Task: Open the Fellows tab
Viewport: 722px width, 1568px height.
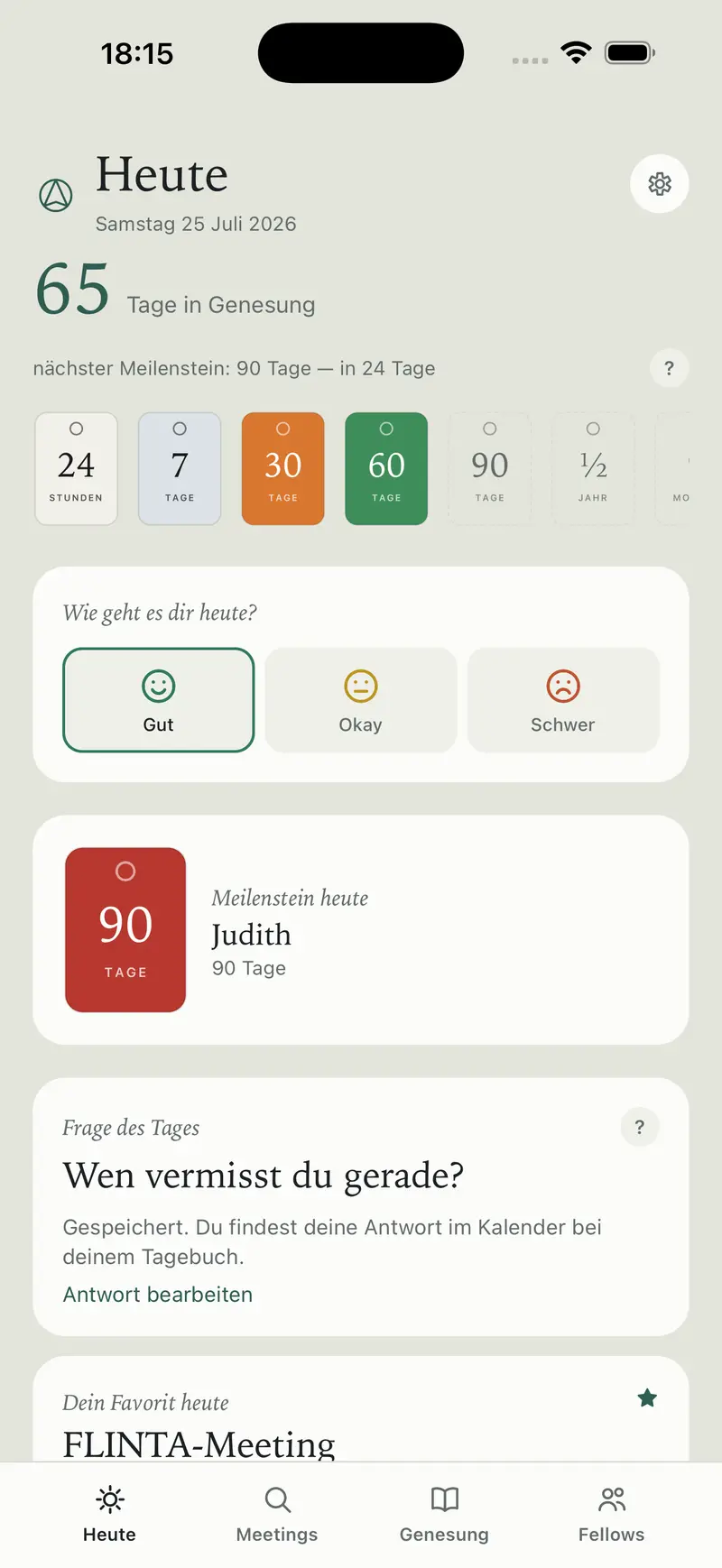Action: (612, 1515)
